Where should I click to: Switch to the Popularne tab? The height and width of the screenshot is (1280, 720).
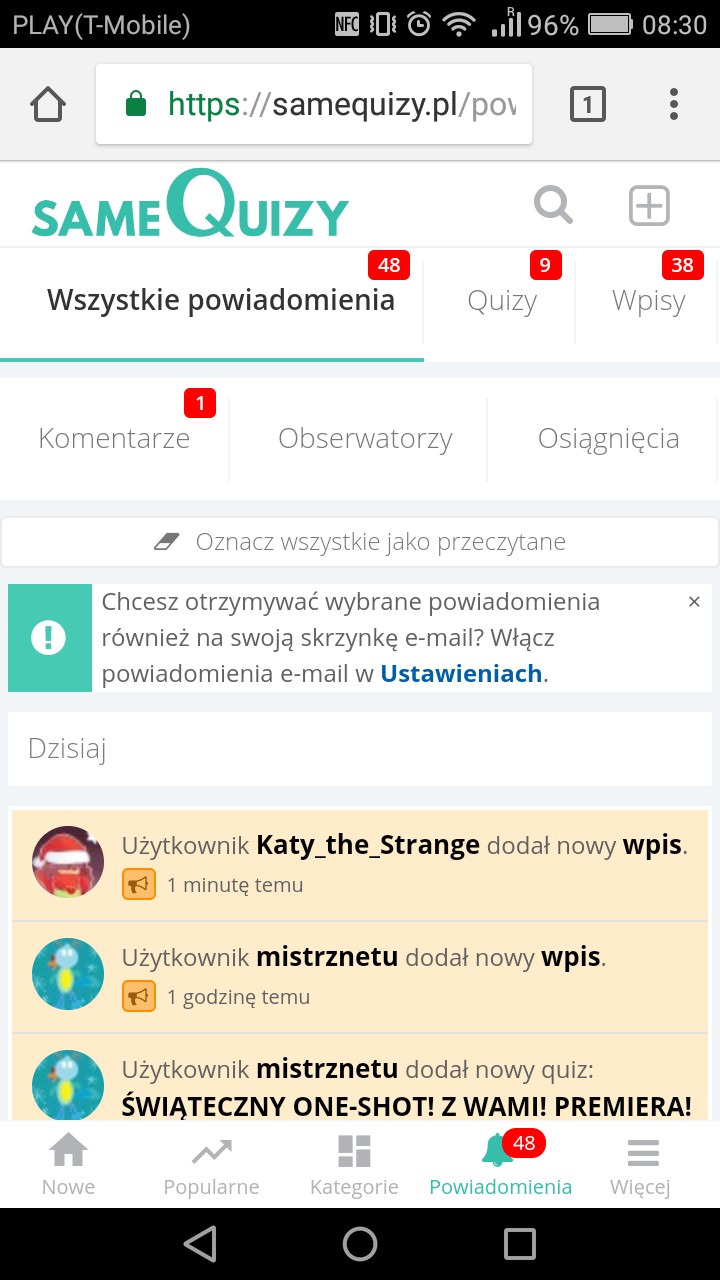[211, 1166]
